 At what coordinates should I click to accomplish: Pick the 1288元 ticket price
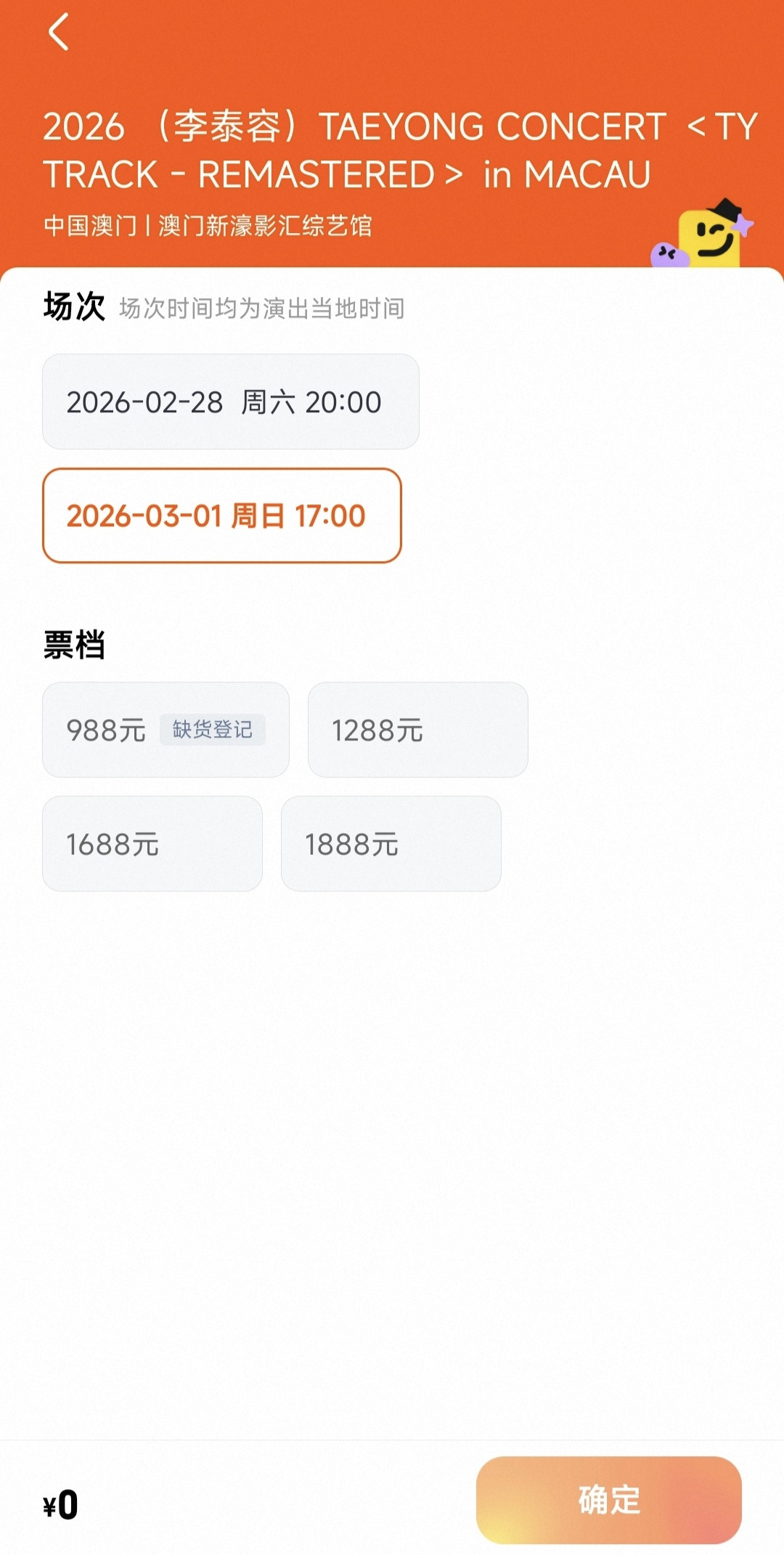[417, 730]
